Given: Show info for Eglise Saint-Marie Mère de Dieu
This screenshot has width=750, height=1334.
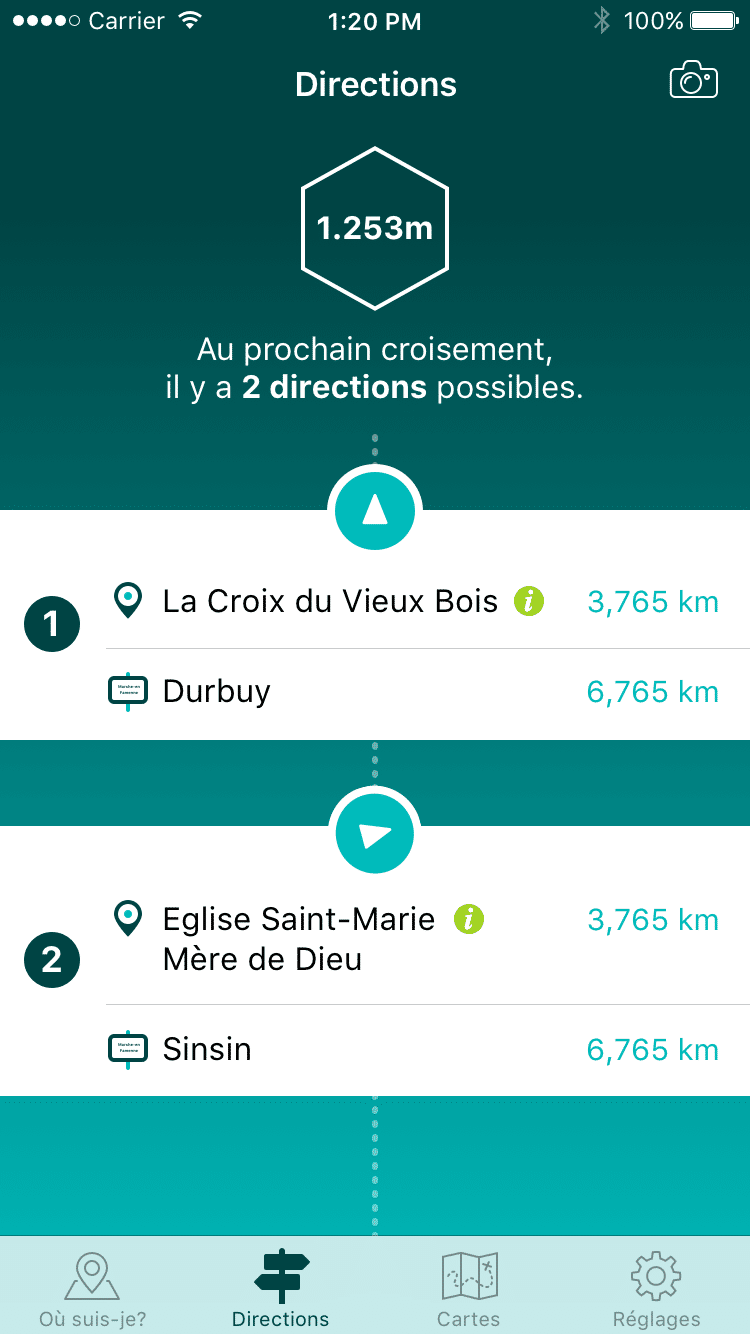Looking at the screenshot, I should (x=469, y=919).
